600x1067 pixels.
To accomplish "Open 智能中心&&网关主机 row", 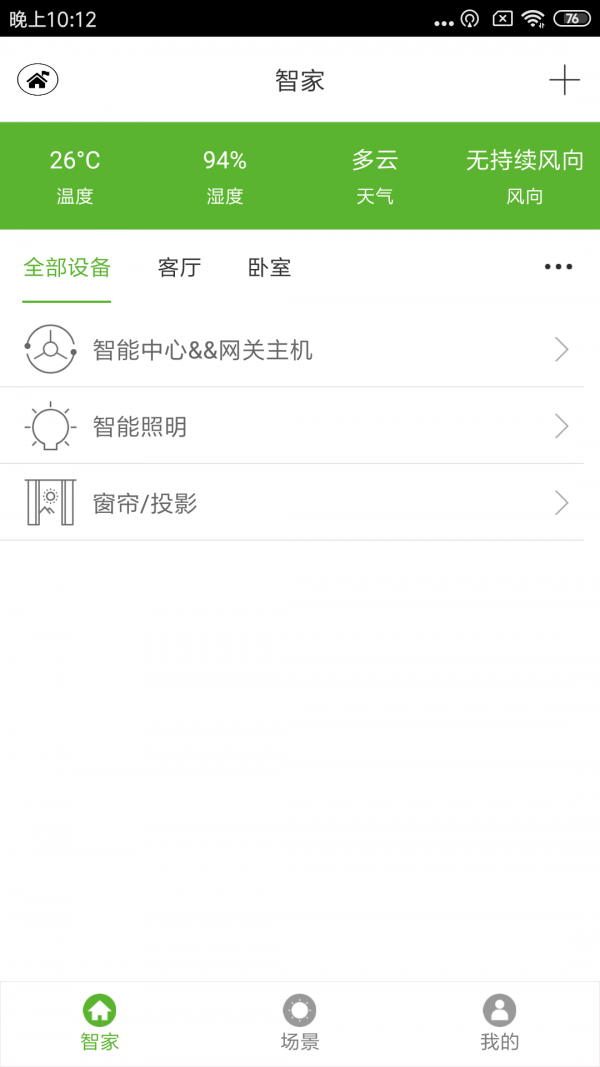I will (x=292, y=349).
